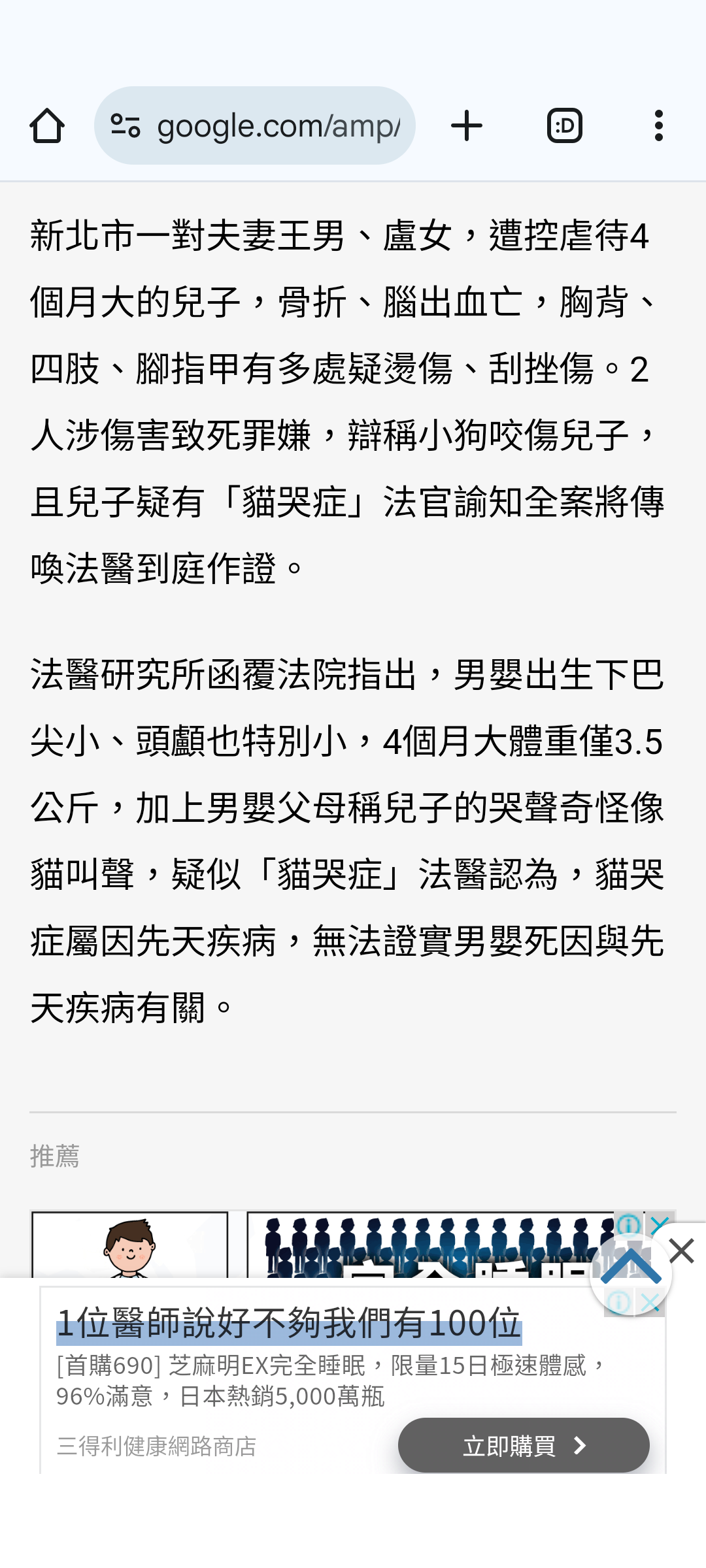This screenshot has height=1568, width=706.
Task: Open a new browser tab
Action: pos(467,125)
